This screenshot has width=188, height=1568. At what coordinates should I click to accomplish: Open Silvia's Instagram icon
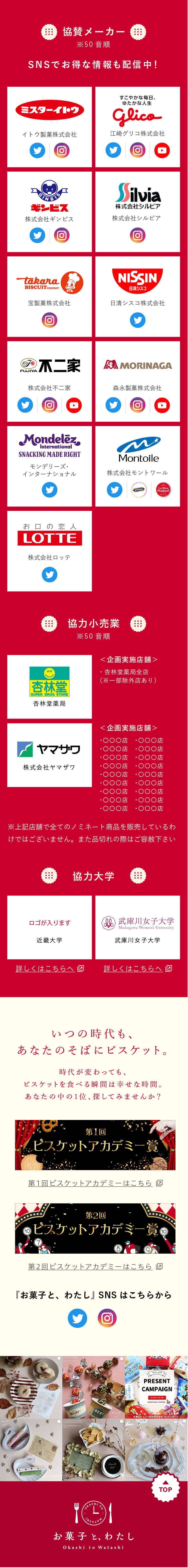[137, 235]
